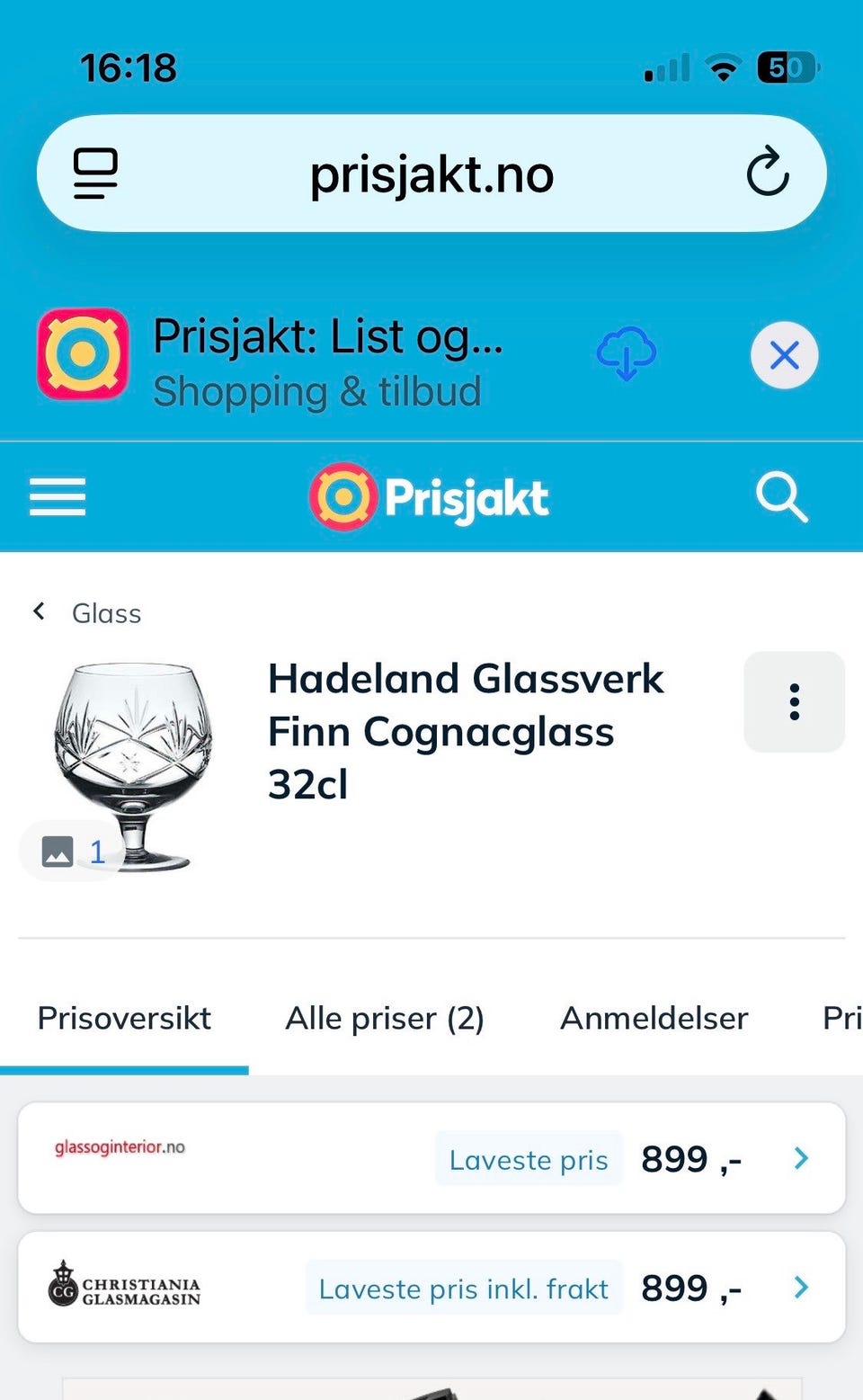
Task: Tap the Prisjakt app icon in the banner
Action: (x=81, y=354)
